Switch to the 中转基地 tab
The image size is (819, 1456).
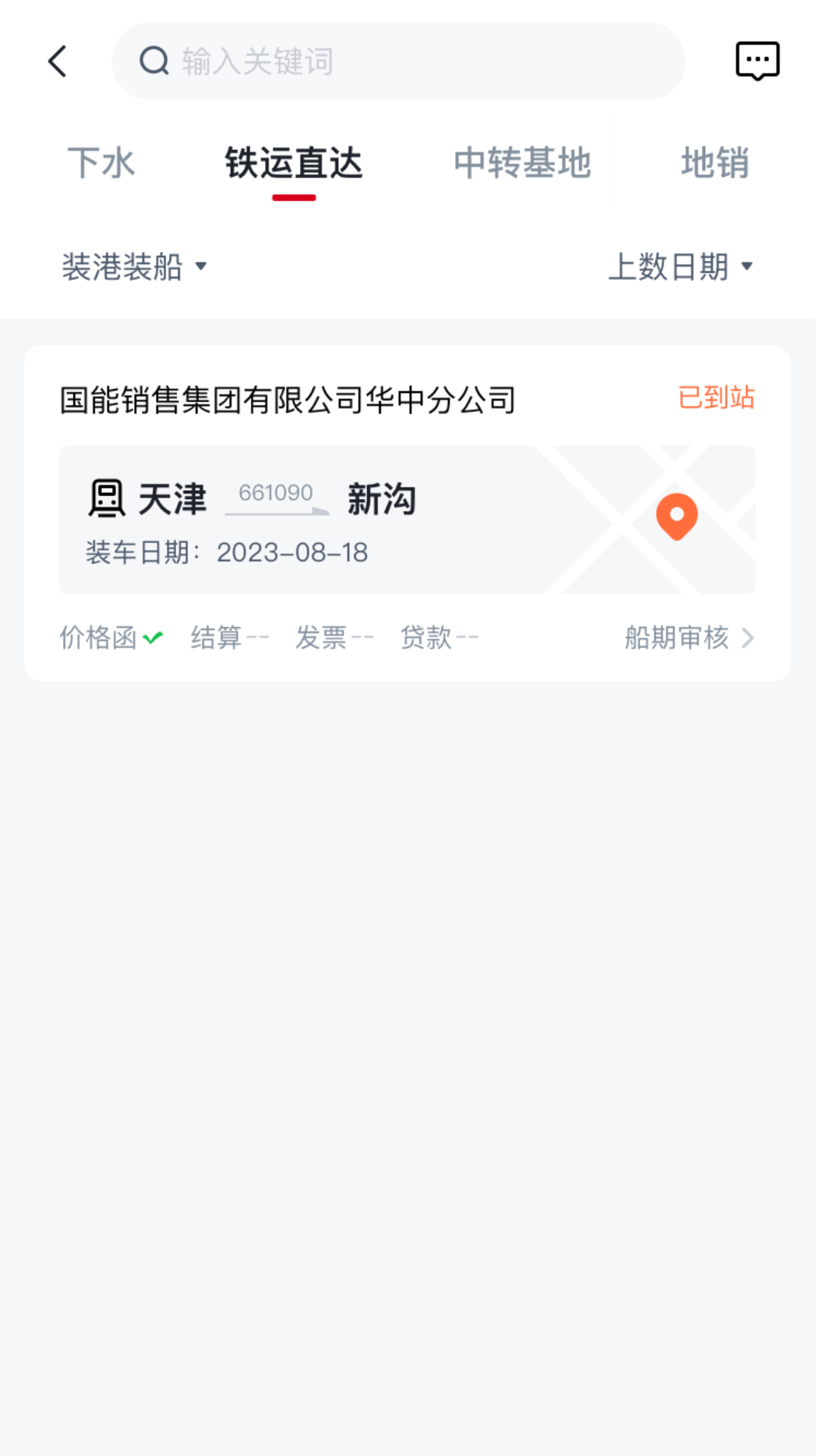pyautogui.click(x=522, y=163)
